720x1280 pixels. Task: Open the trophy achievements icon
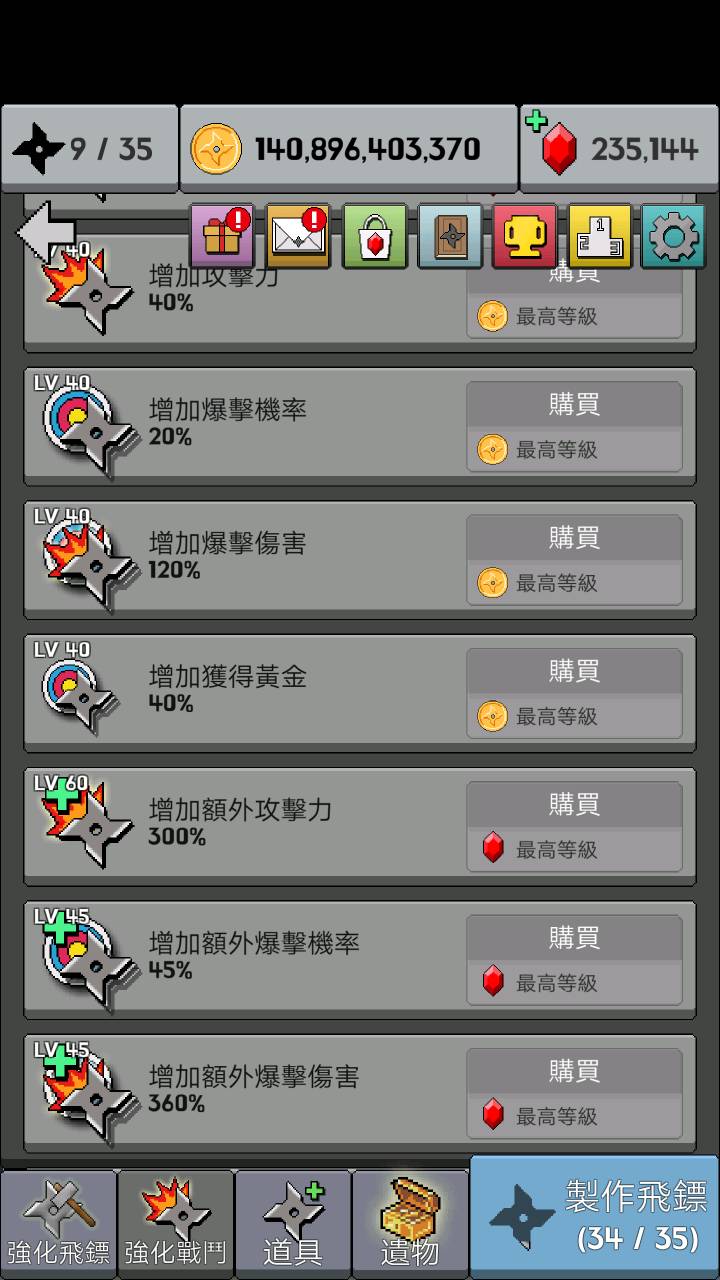point(525,237)
